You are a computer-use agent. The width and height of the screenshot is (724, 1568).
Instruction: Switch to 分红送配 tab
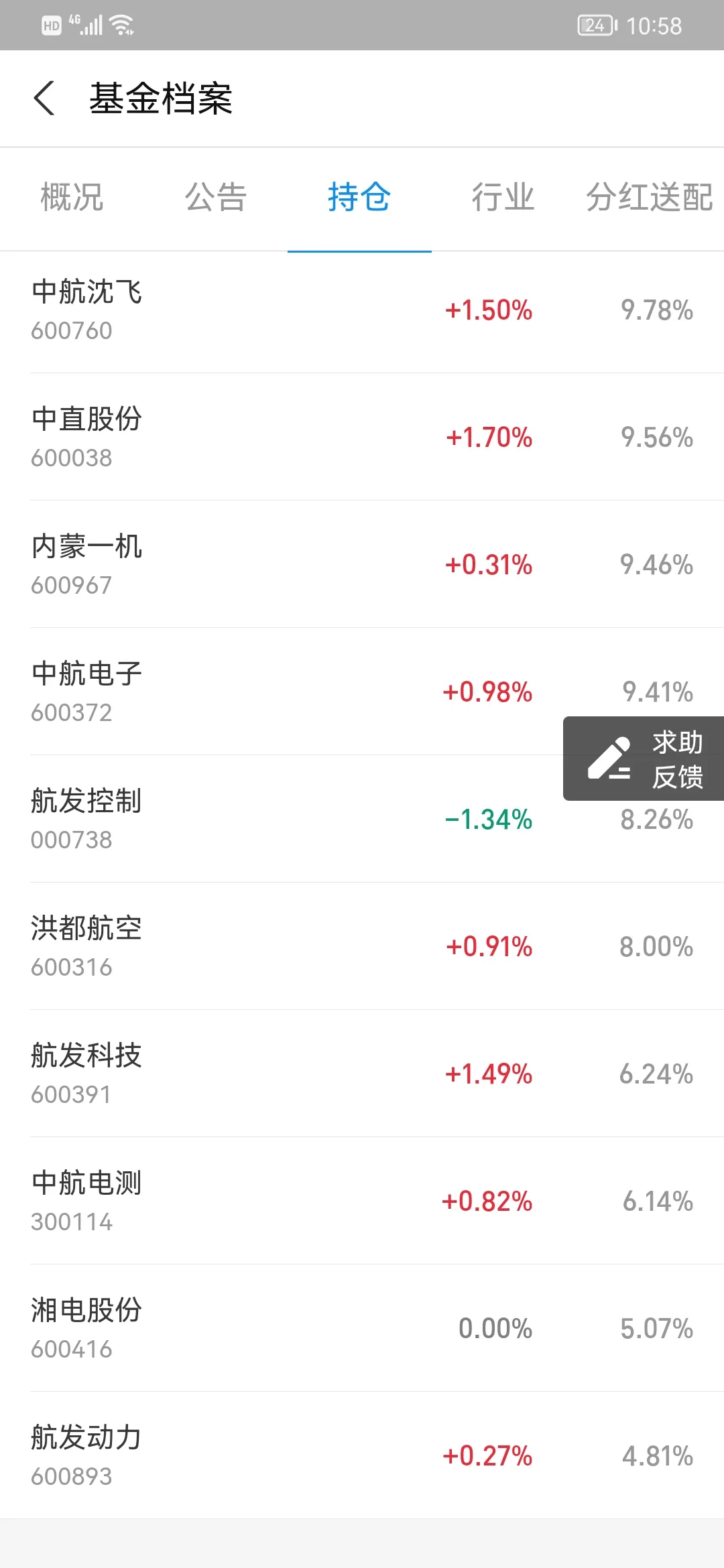649,198
